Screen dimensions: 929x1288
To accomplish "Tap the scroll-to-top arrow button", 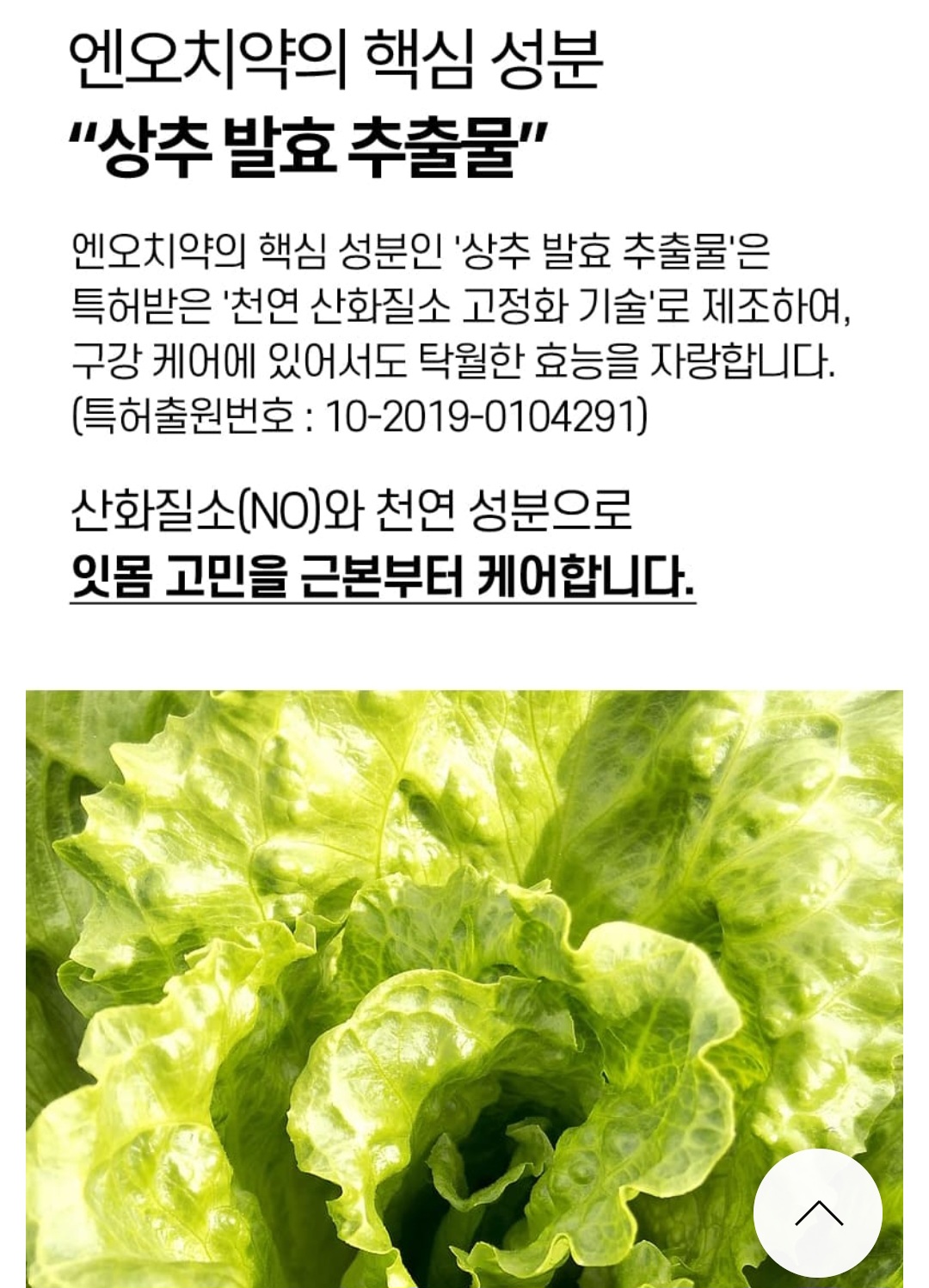I will 818,1213.
